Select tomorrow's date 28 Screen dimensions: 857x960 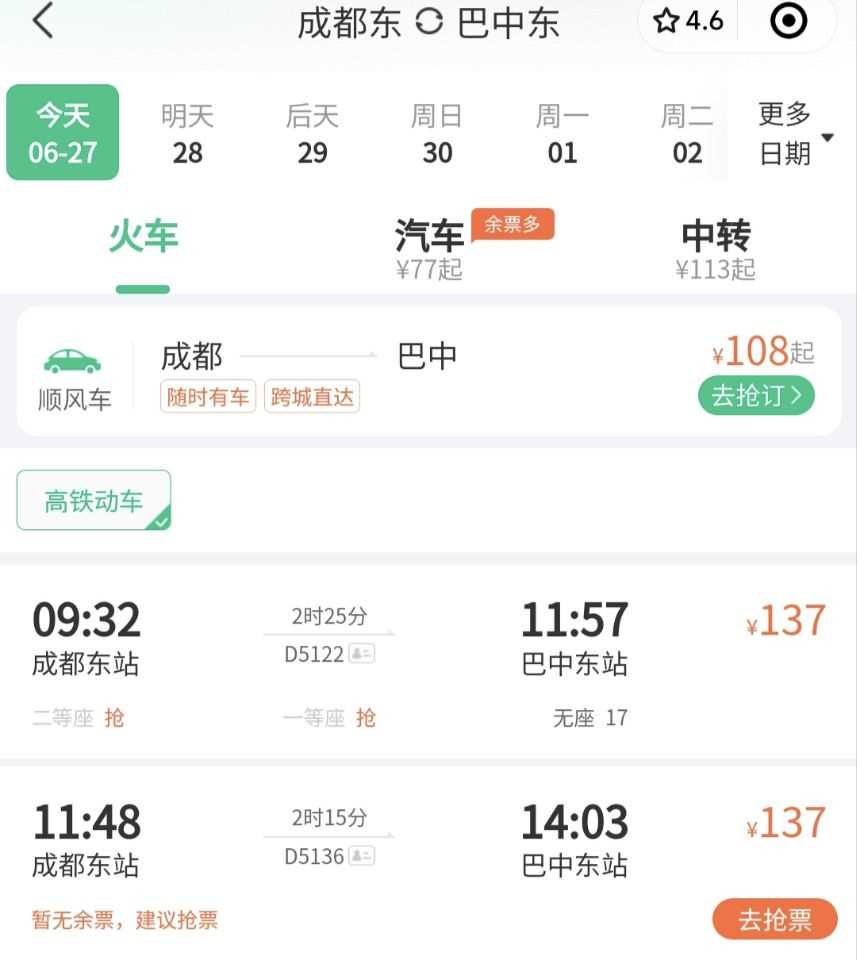click(x=187, y=133)
